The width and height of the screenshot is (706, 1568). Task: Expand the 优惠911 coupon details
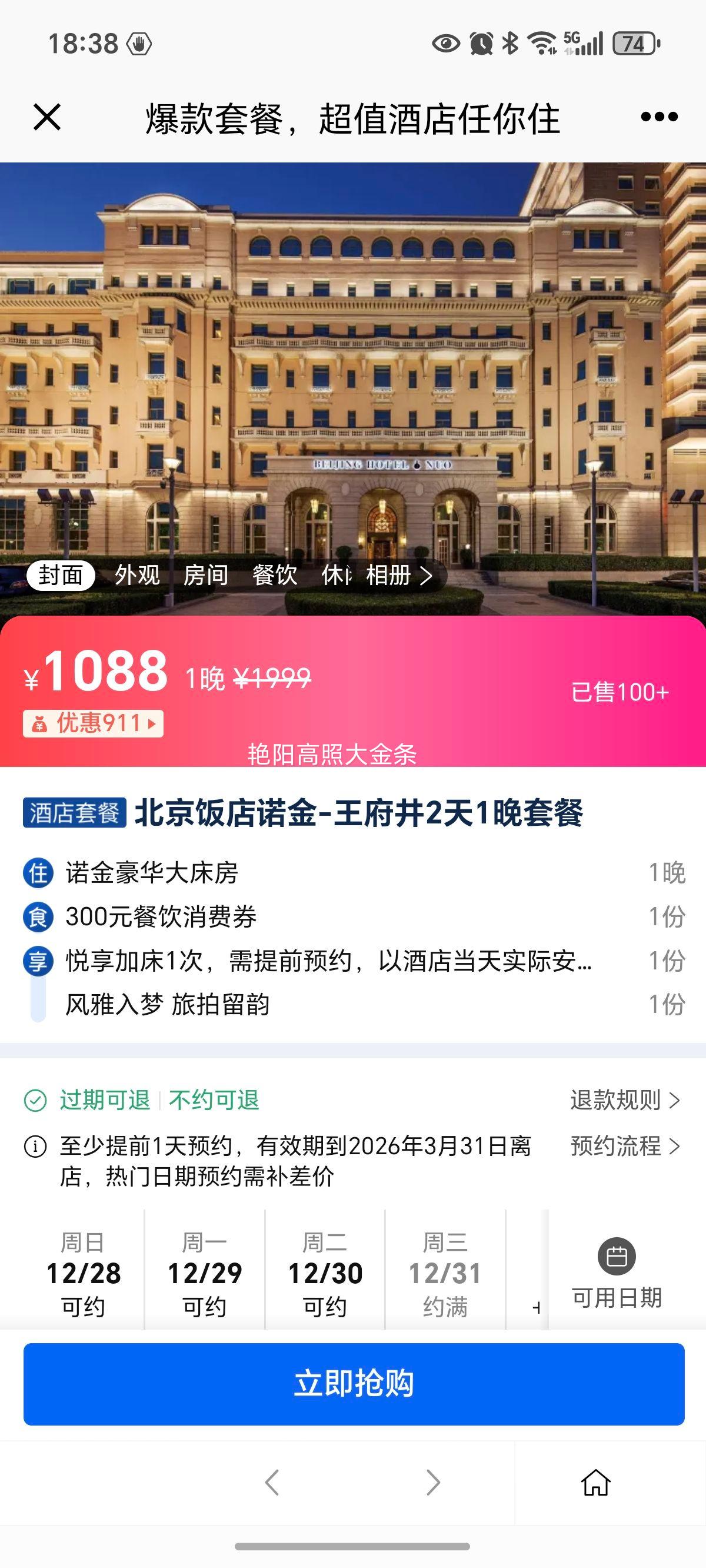pyautogui.click(x=94, y=723)
